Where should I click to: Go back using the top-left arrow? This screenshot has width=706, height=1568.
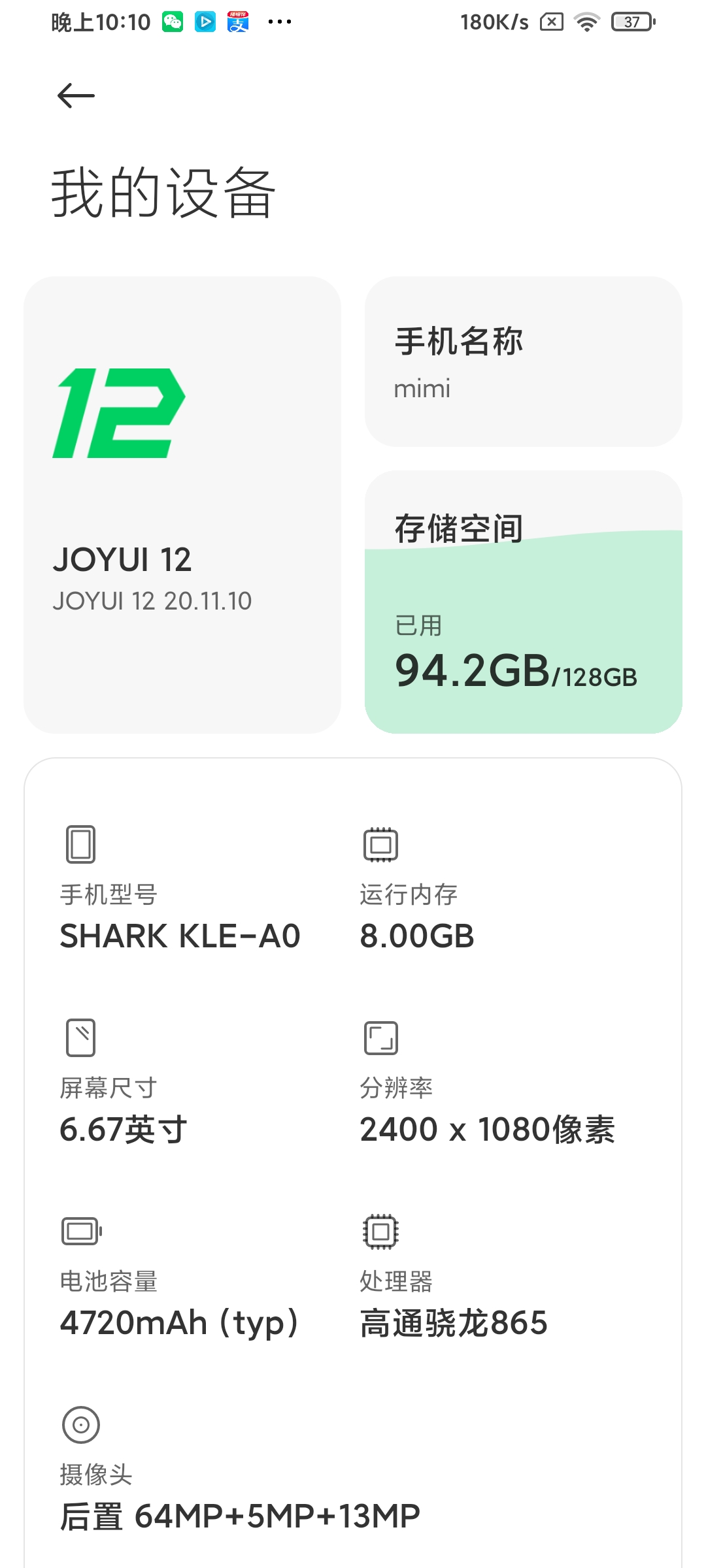76,96
